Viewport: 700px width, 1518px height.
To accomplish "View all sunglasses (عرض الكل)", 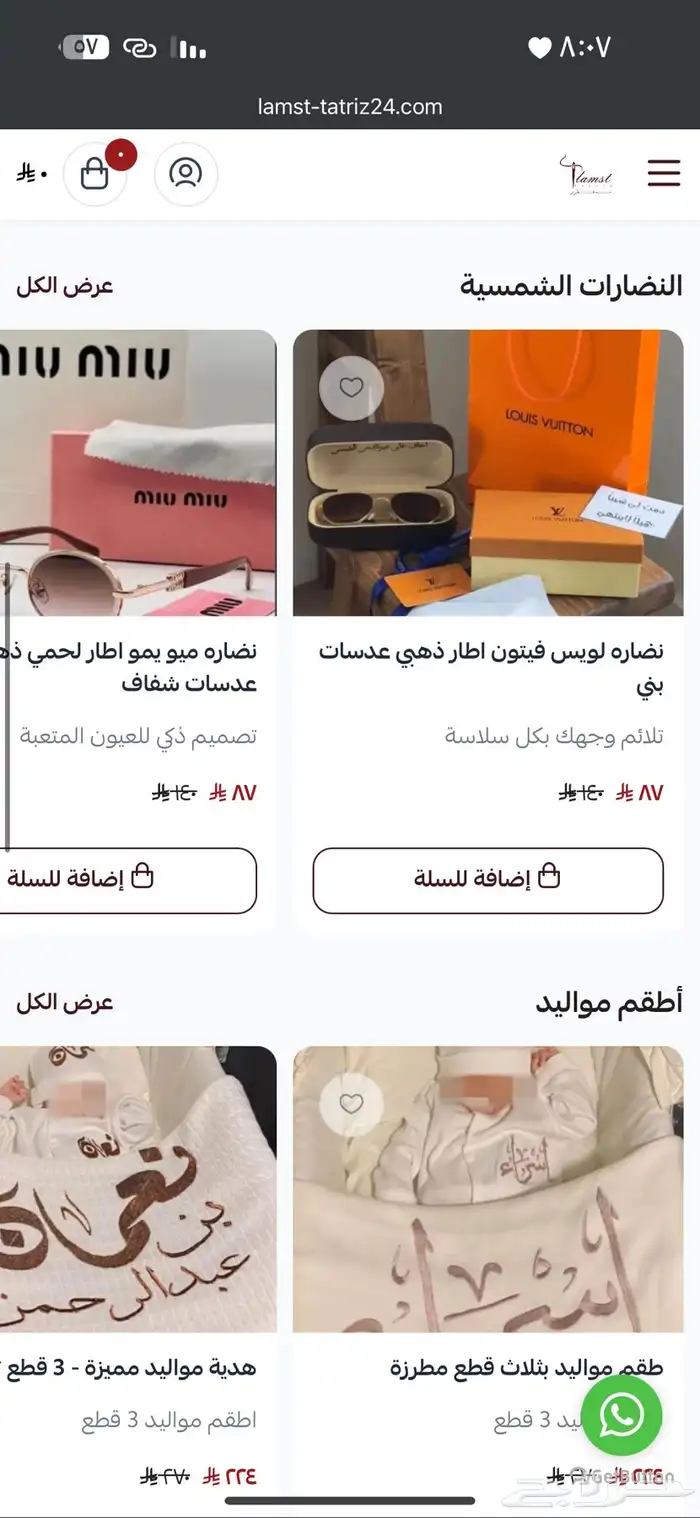I will pyautogui.click(x=65, y=286).
